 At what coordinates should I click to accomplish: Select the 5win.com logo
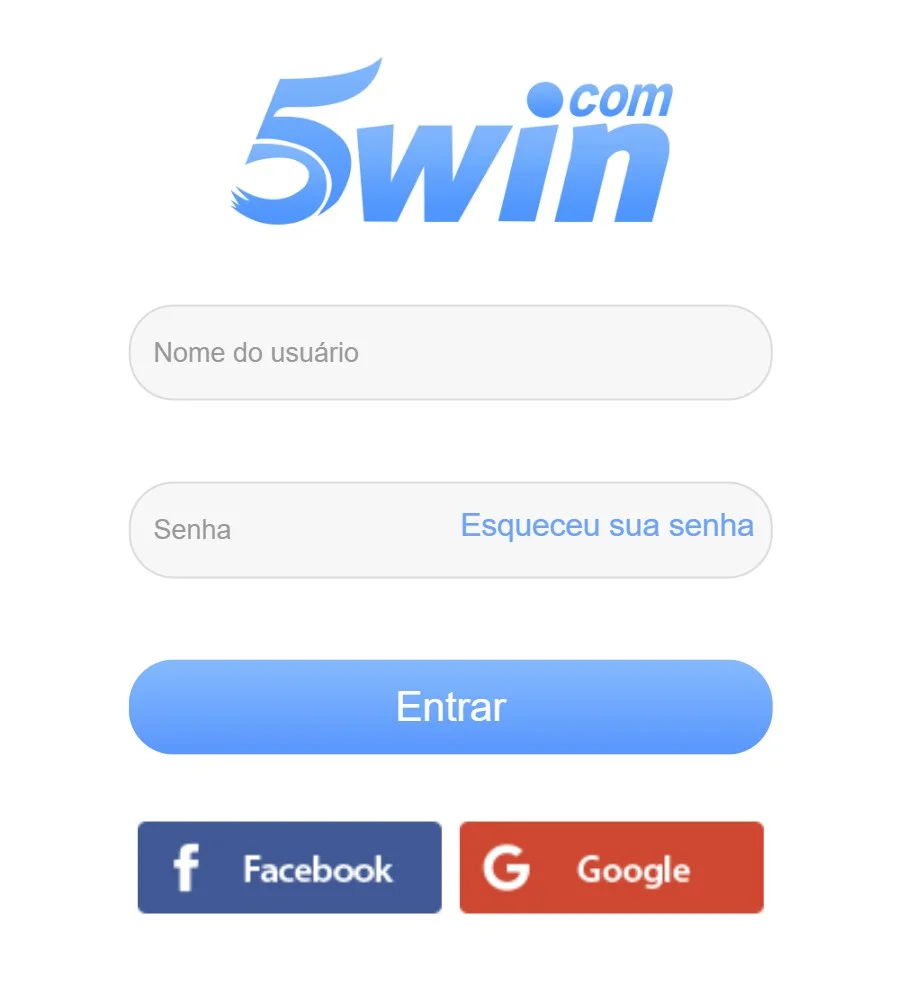pyautogui.click(x=450, y=140)
